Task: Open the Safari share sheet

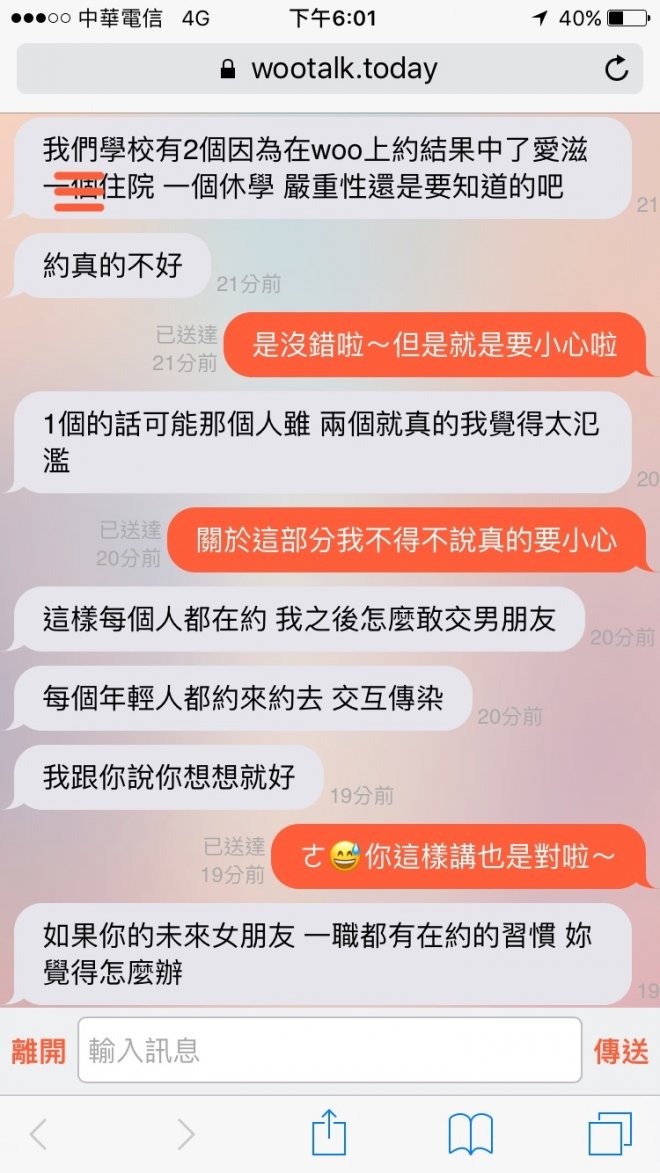Action: point(329,1133)
